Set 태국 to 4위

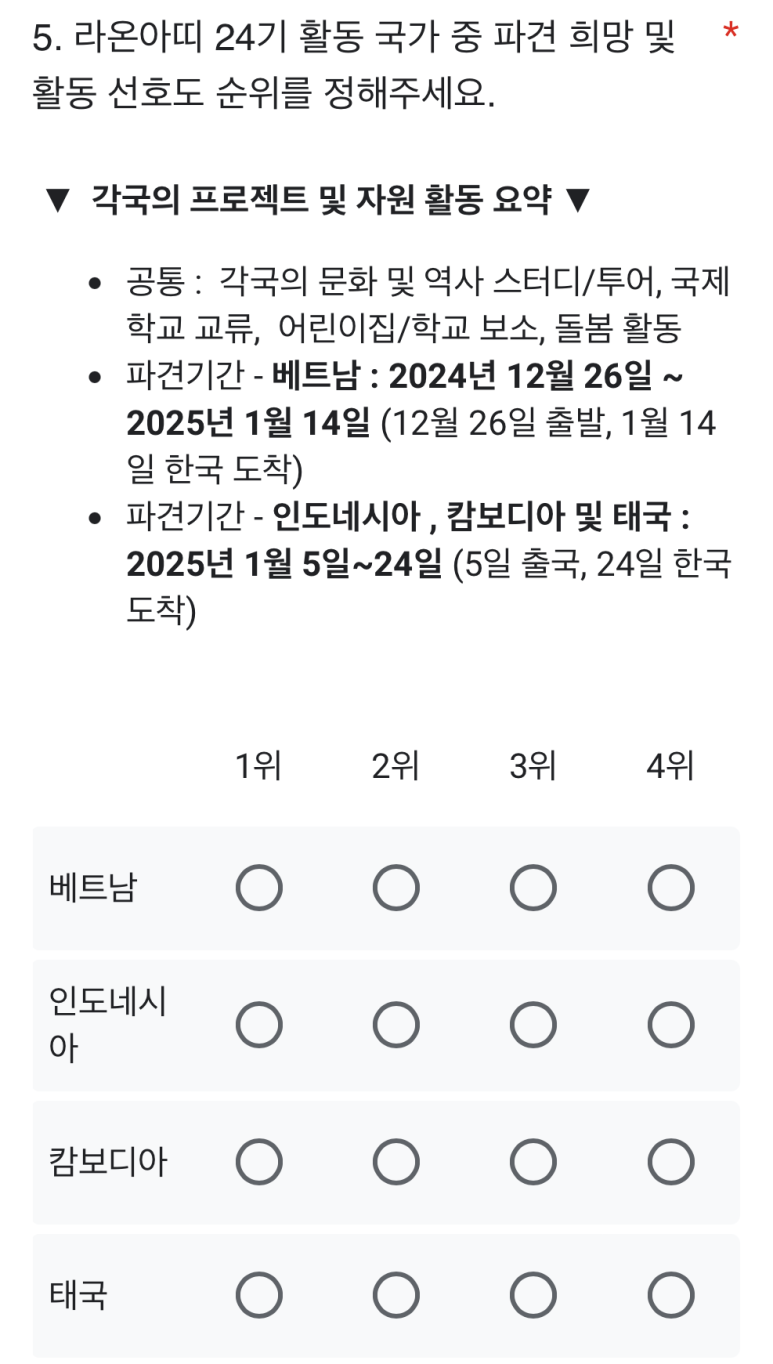670,1296
